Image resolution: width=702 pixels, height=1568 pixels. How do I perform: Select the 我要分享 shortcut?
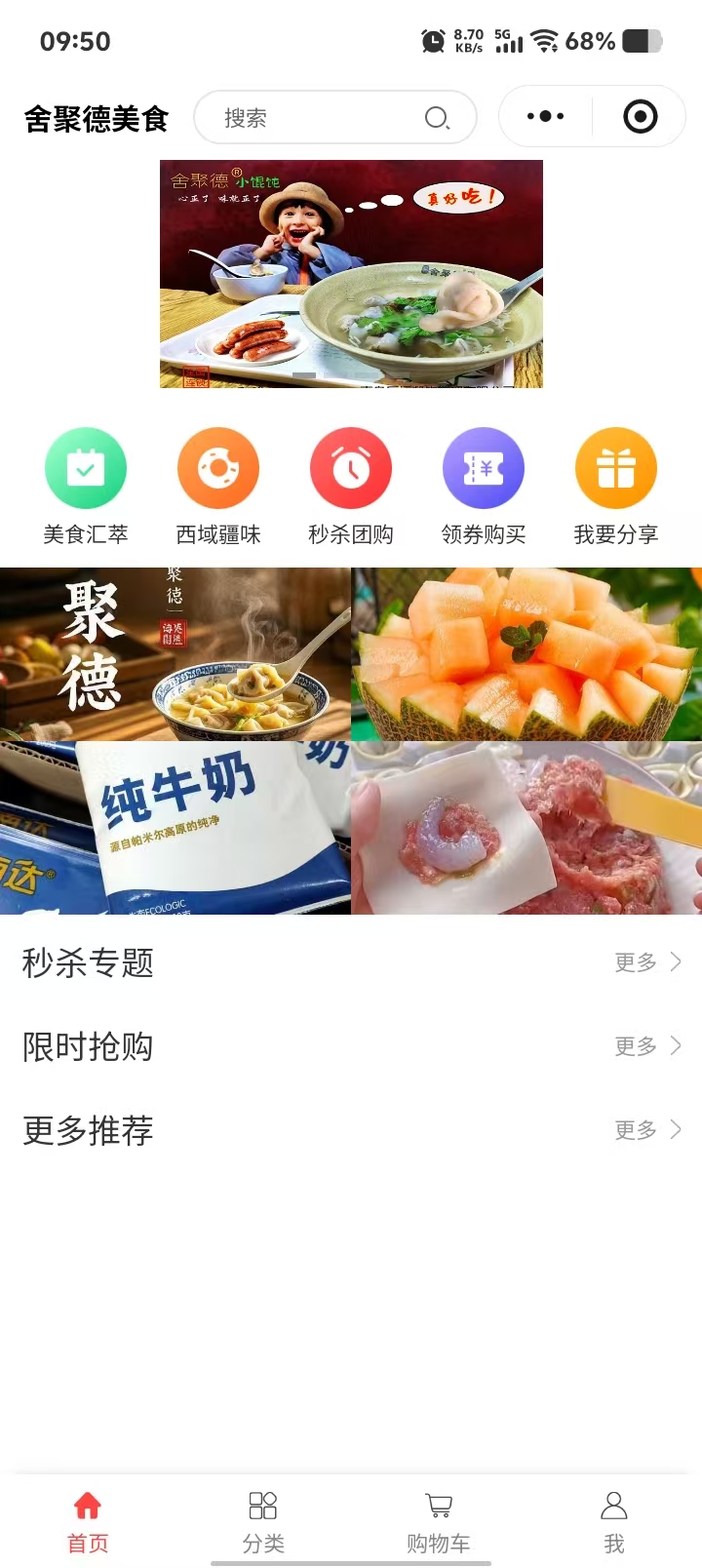point(616,486)
